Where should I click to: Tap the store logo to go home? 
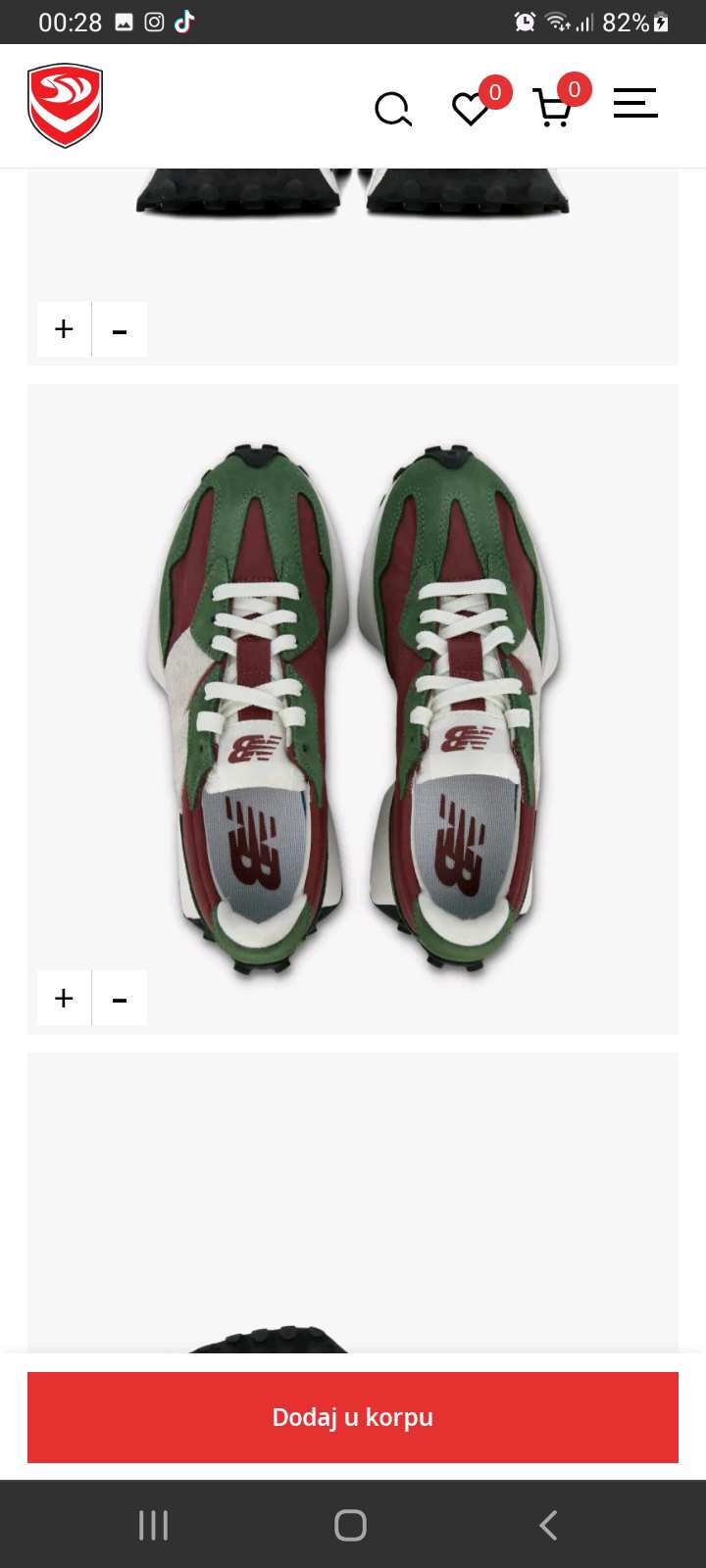pos(65,106)
